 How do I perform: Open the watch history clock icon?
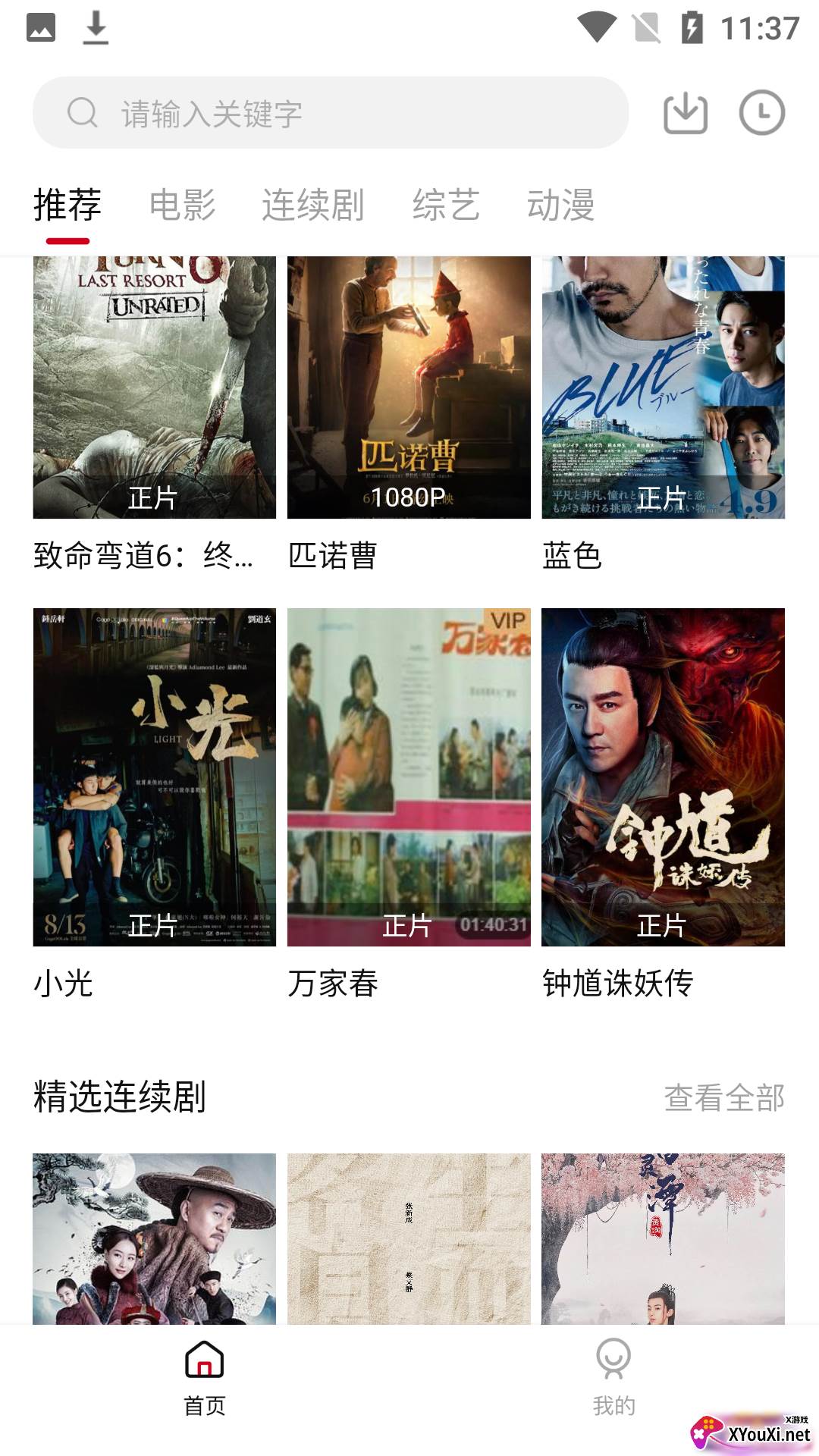pyautogui.click(x=761, y=114)
